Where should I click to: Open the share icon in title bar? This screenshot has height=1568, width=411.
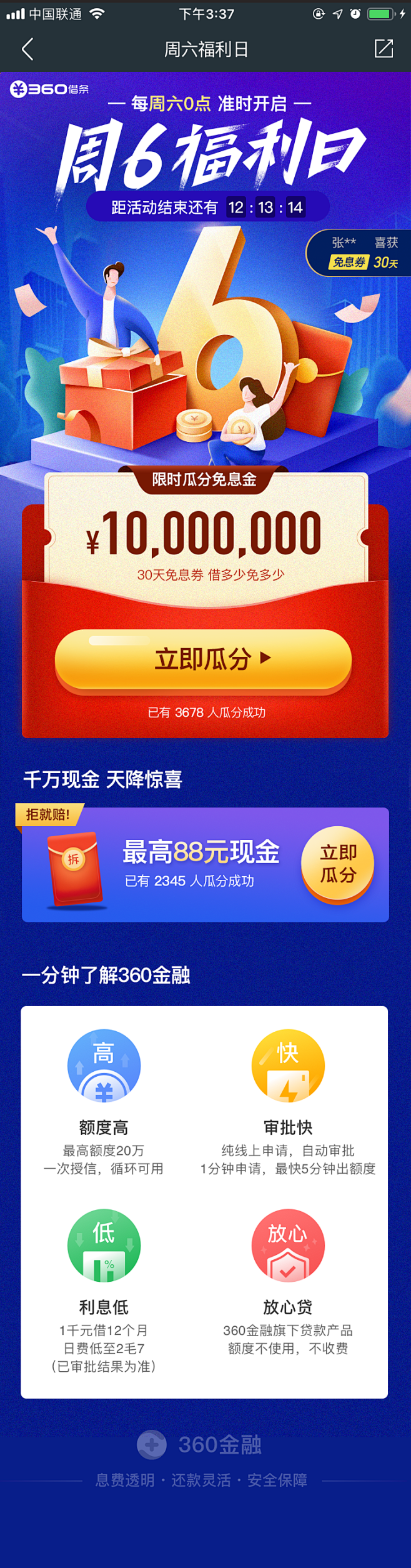[x=383, y=49]
